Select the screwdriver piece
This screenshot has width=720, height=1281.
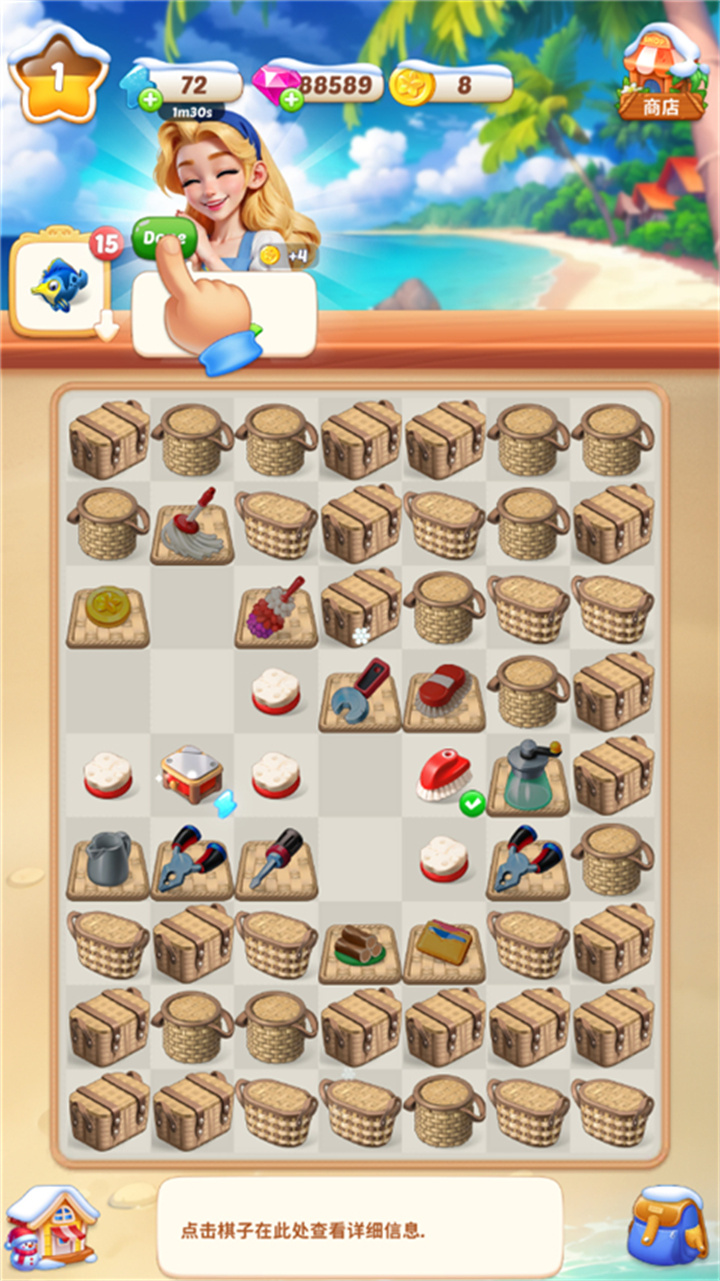pos(276,860)
